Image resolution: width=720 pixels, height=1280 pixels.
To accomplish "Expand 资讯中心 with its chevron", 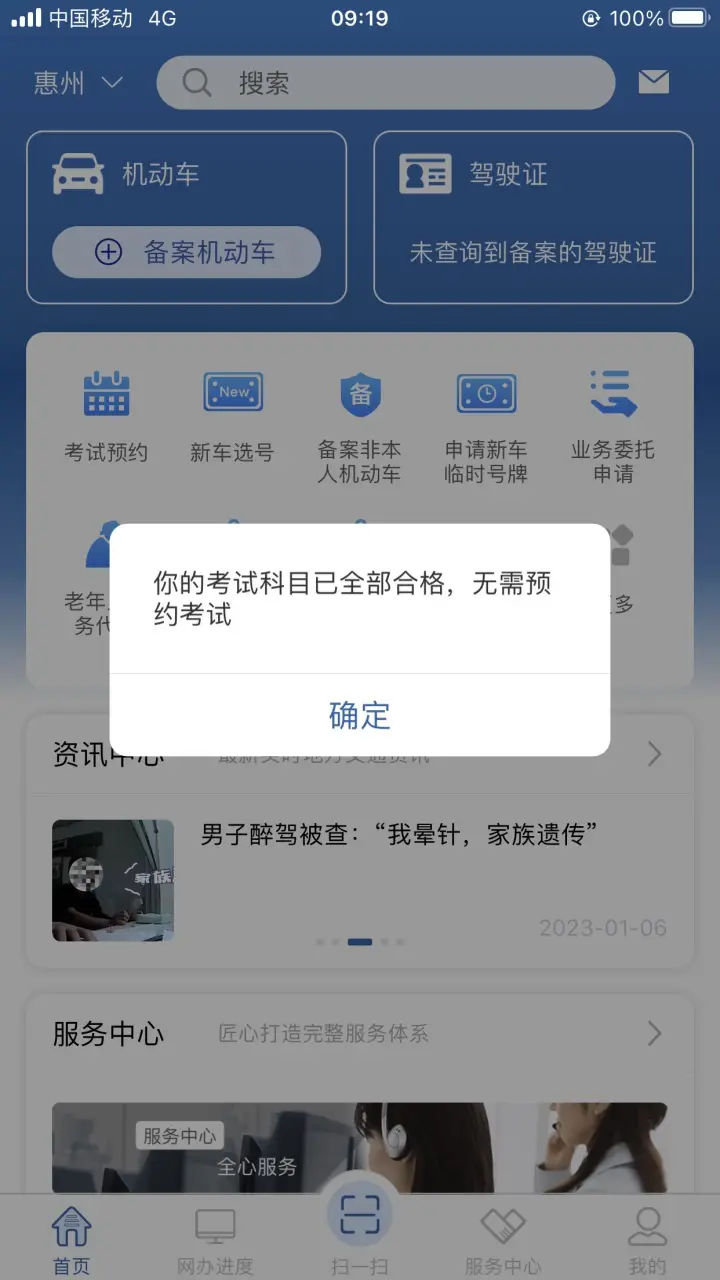I will (x=654, y=754).
